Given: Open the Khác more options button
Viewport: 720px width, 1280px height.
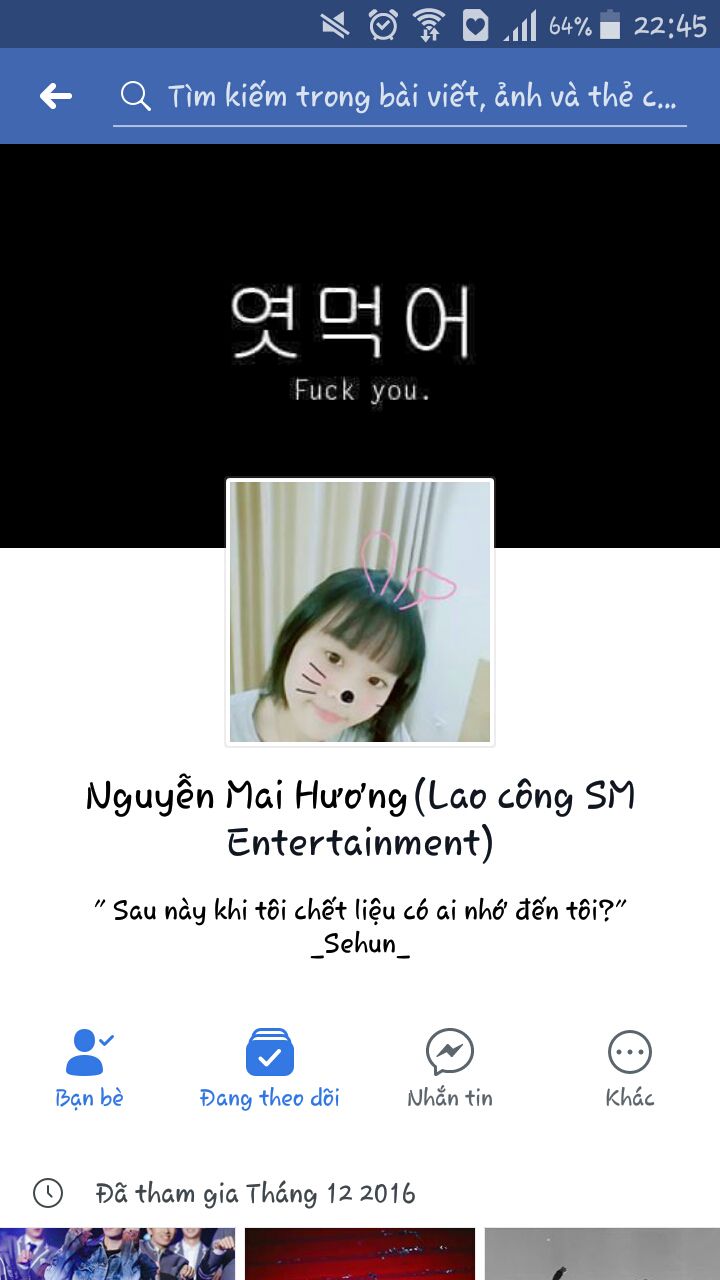Looking at the screenshot, I should coord(629,1068).
